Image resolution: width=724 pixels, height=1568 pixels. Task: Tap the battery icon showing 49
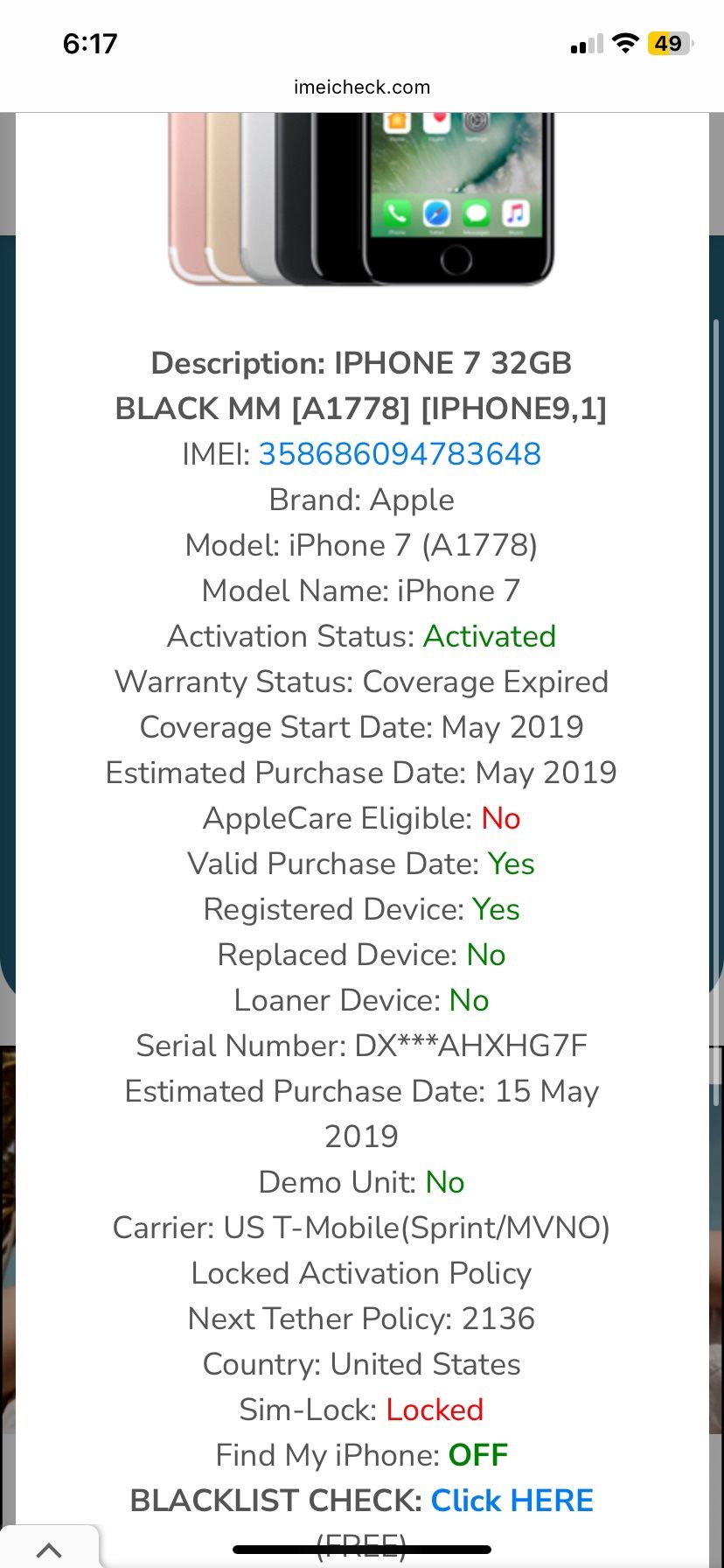click(667, 42)
